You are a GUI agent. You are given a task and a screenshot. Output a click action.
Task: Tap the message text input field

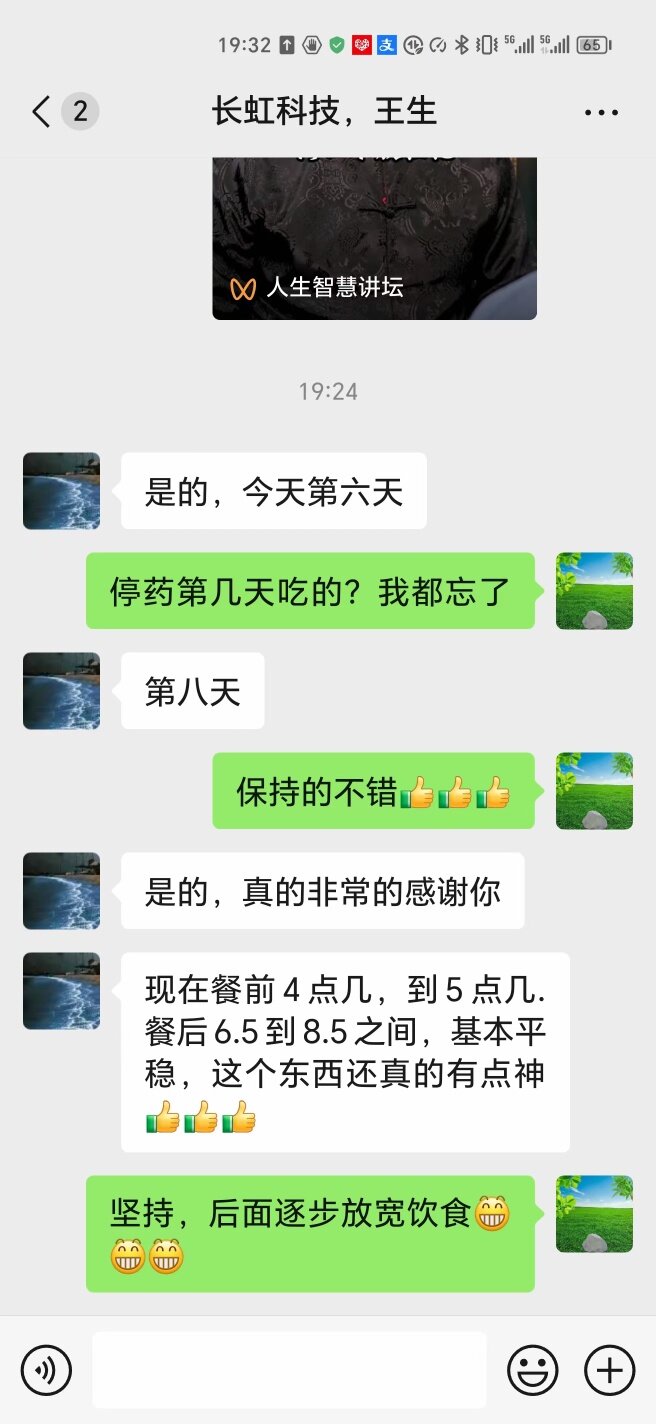tap(289, 1369)
